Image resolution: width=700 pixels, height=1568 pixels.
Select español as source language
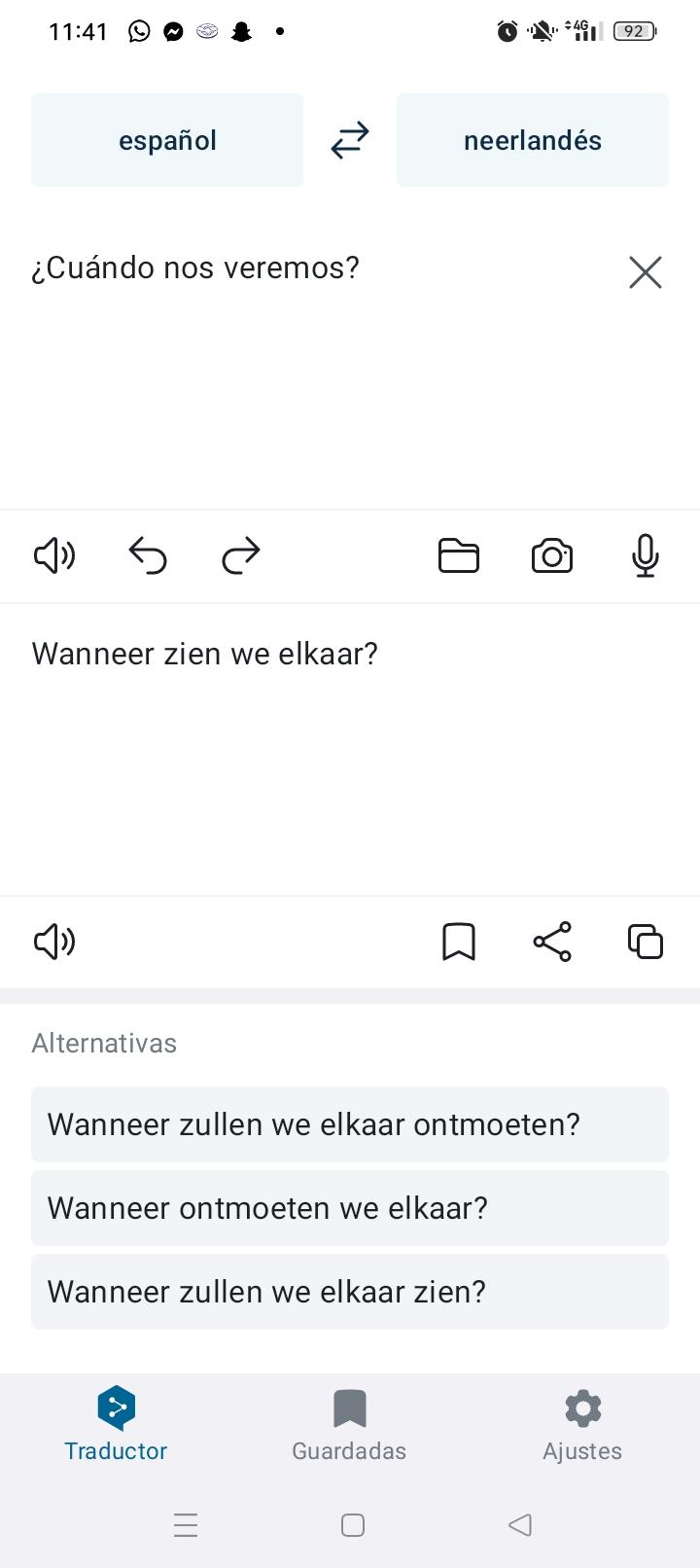167,140
